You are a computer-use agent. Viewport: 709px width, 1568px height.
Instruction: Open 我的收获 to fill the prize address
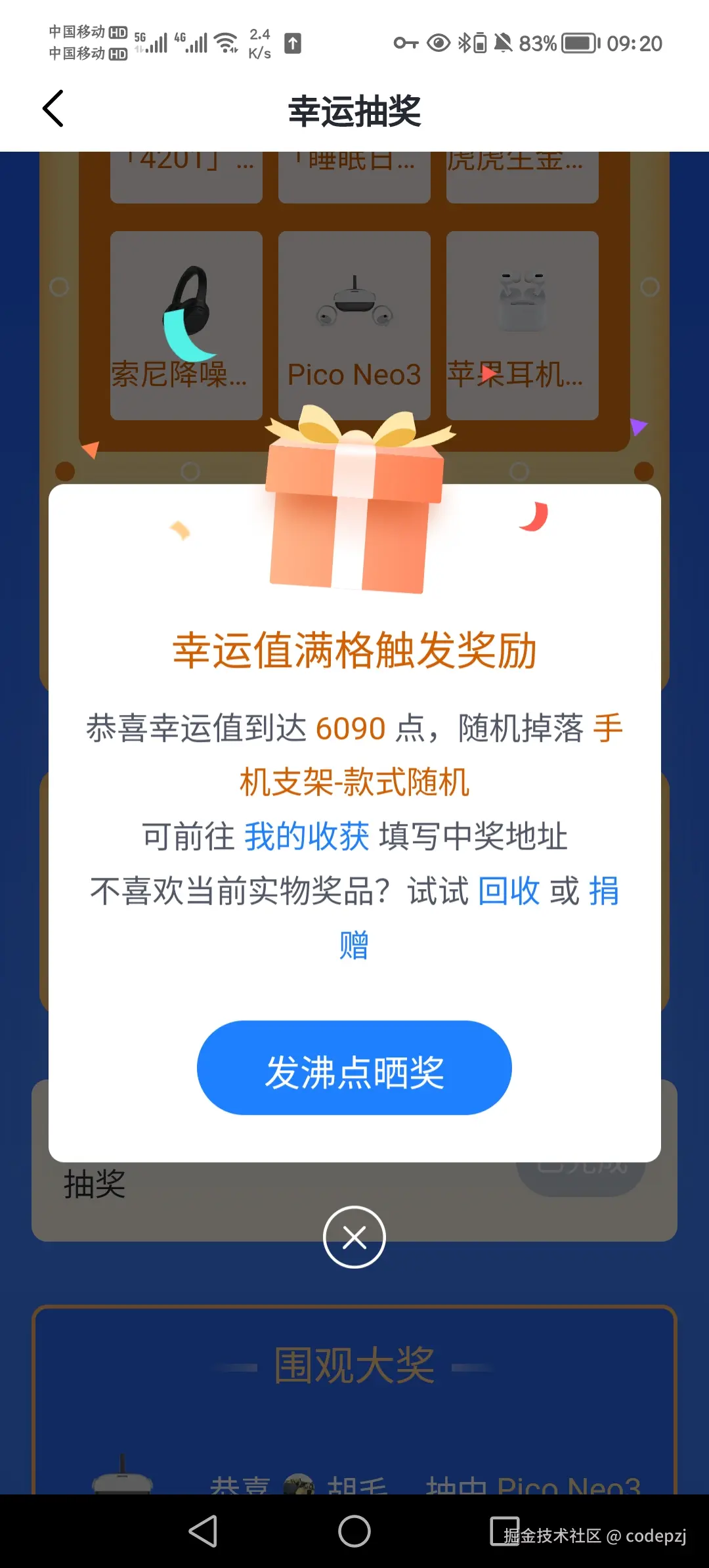307,835
